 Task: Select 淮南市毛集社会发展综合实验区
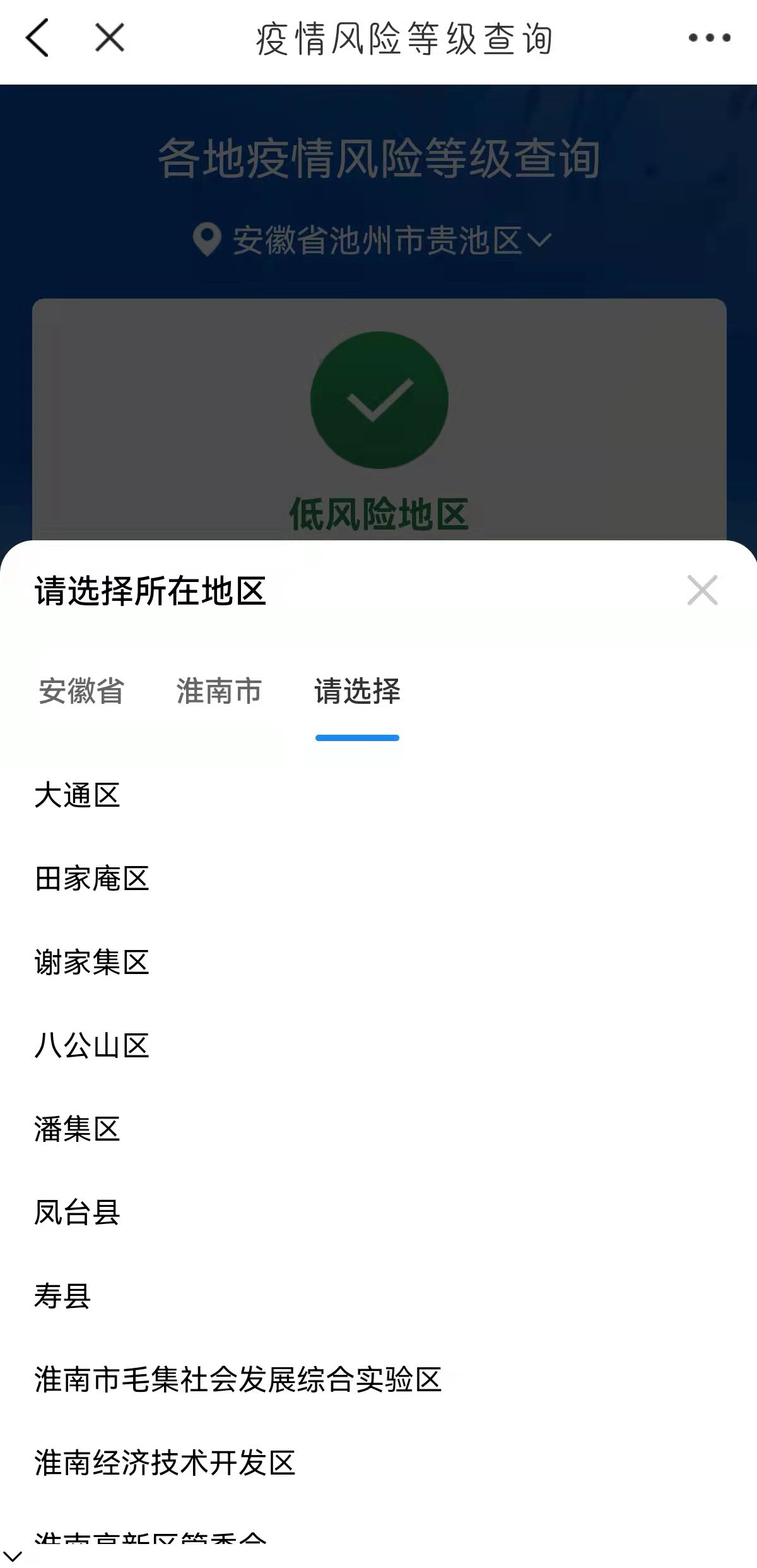[238, 1379]
